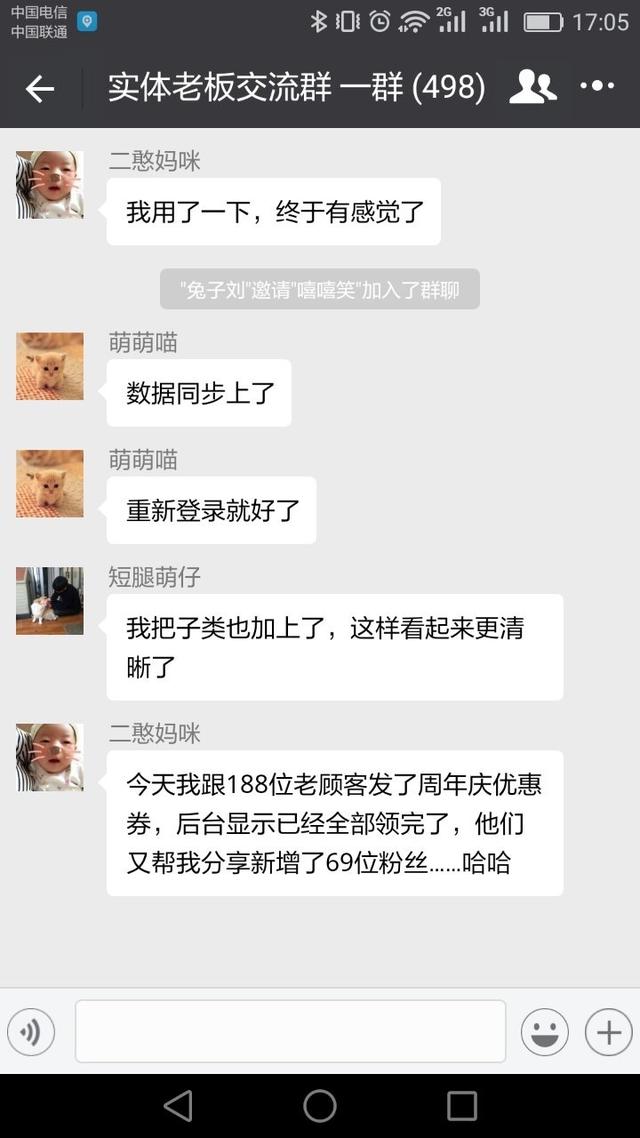640x1138 pixels.
Task: Open 短腿萌仔's profile avatar
Action: coord(49,601)
